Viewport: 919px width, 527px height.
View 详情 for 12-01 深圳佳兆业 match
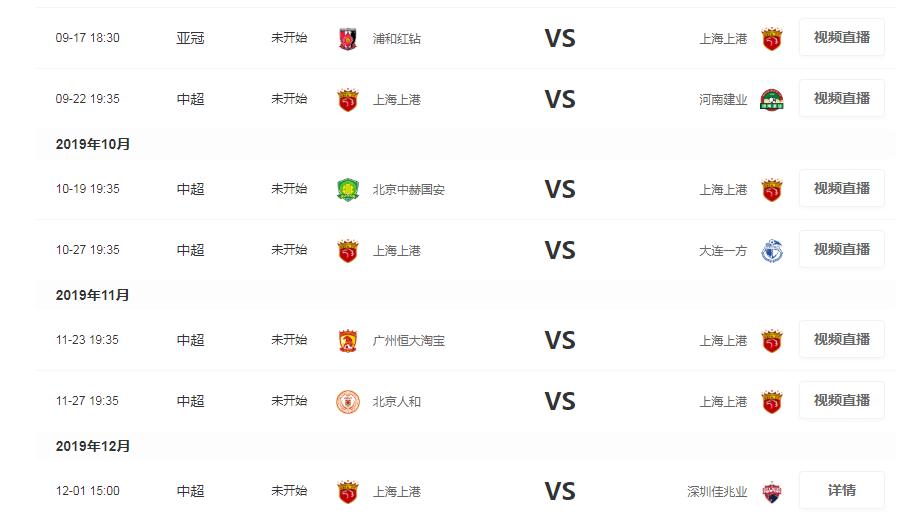(841, 491)
